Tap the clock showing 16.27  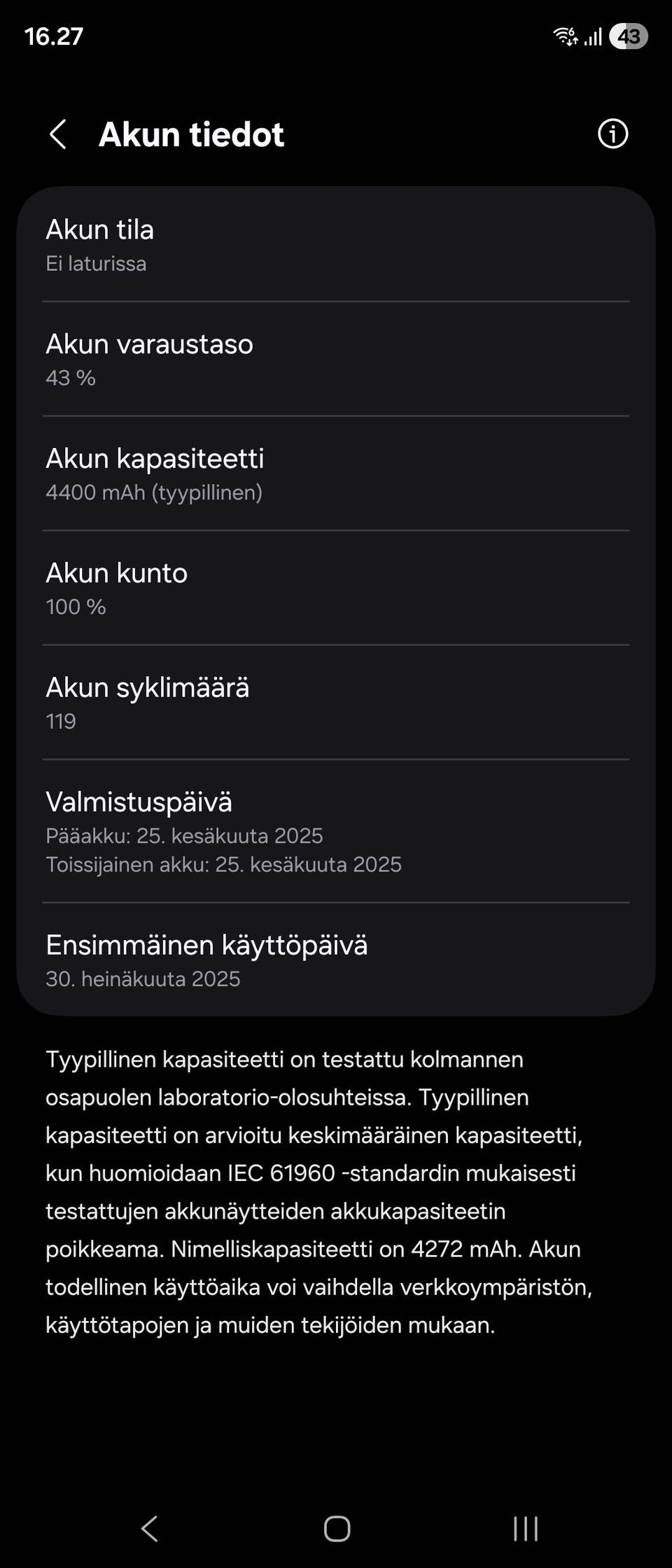(x=52, y=36)
